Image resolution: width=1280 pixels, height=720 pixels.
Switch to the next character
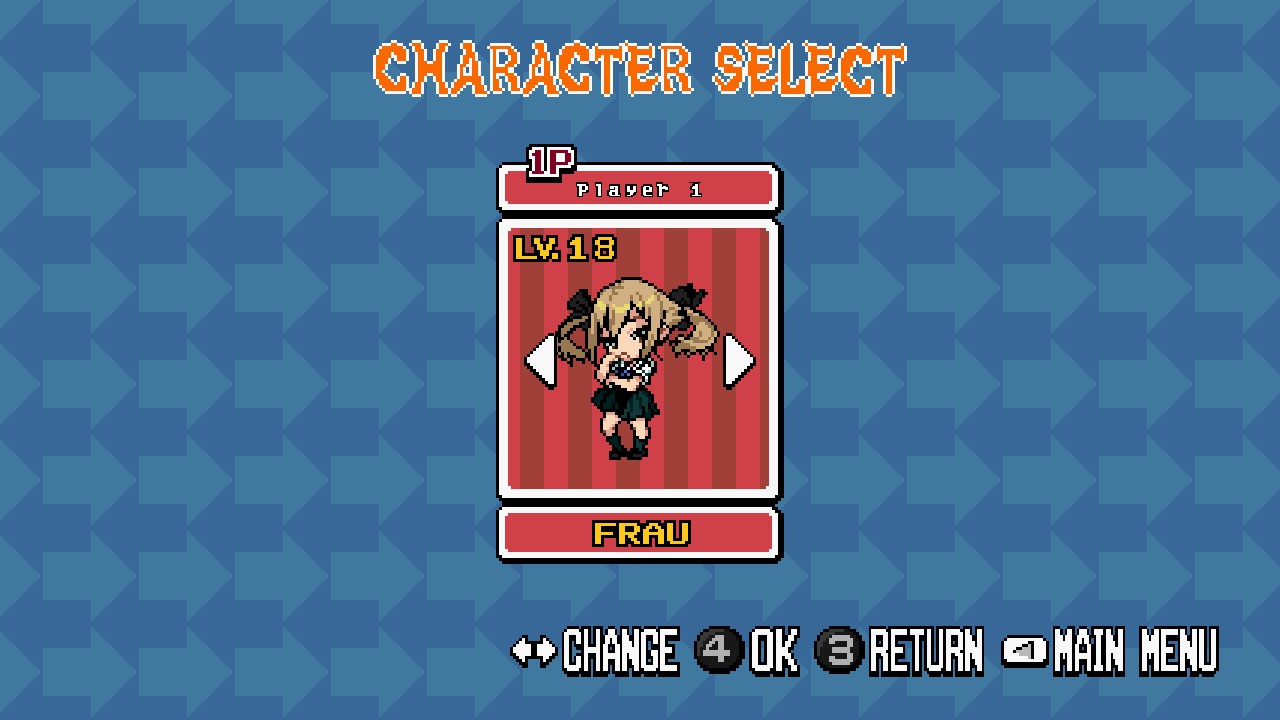(738, 360)
